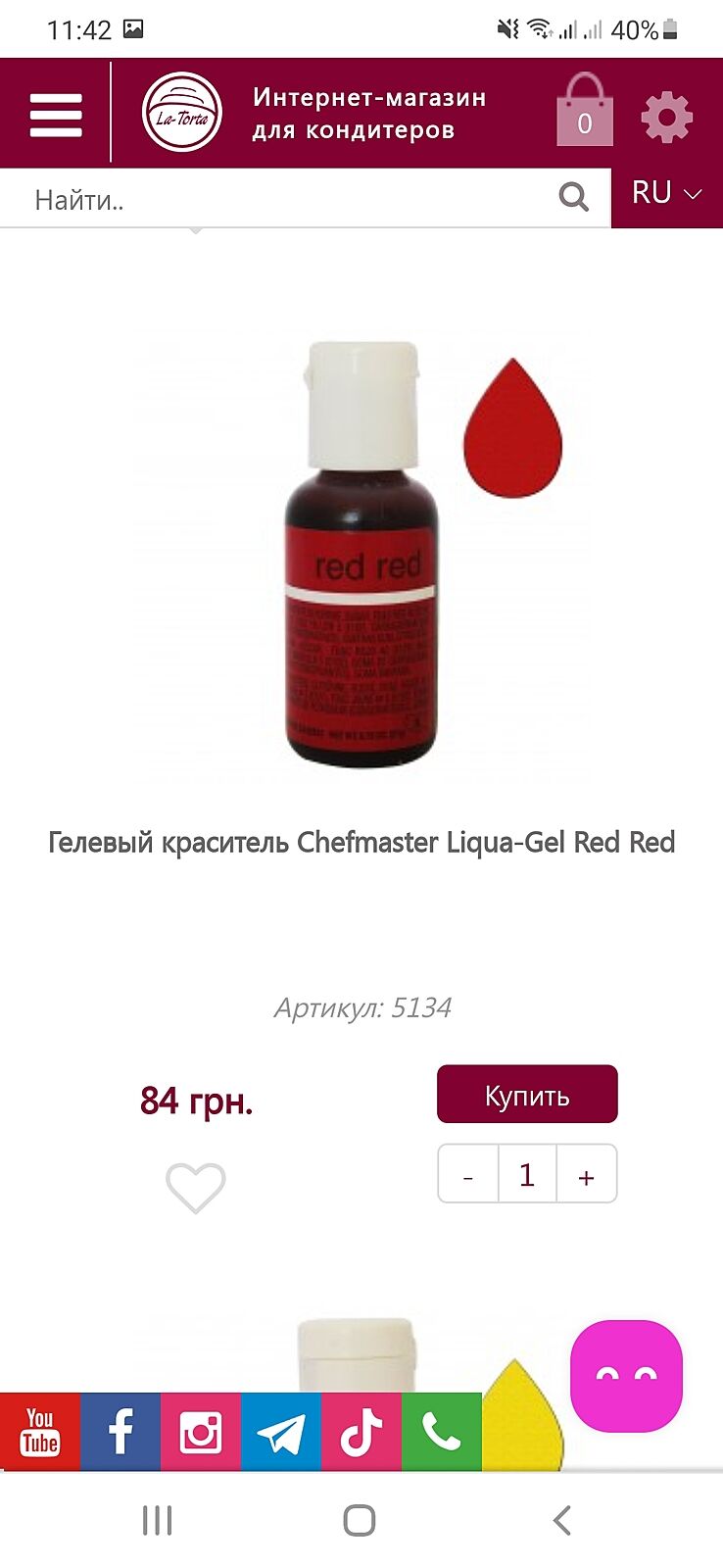Viewport: 723px width, 1568px height.
Task: Visit the Facebook page
Action: 120,1432
